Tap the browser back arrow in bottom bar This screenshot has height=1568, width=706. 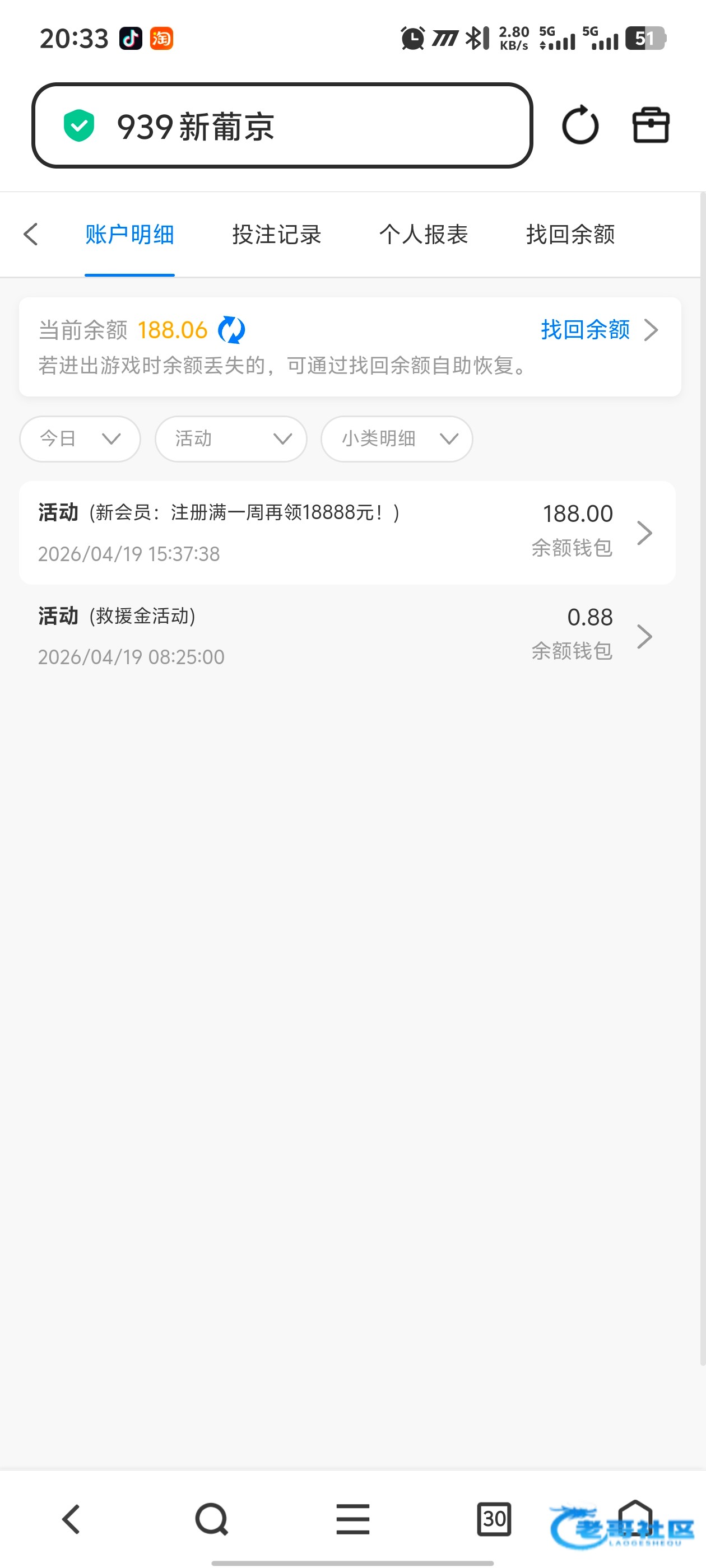pyautogui.click(x=71, y=1519)
